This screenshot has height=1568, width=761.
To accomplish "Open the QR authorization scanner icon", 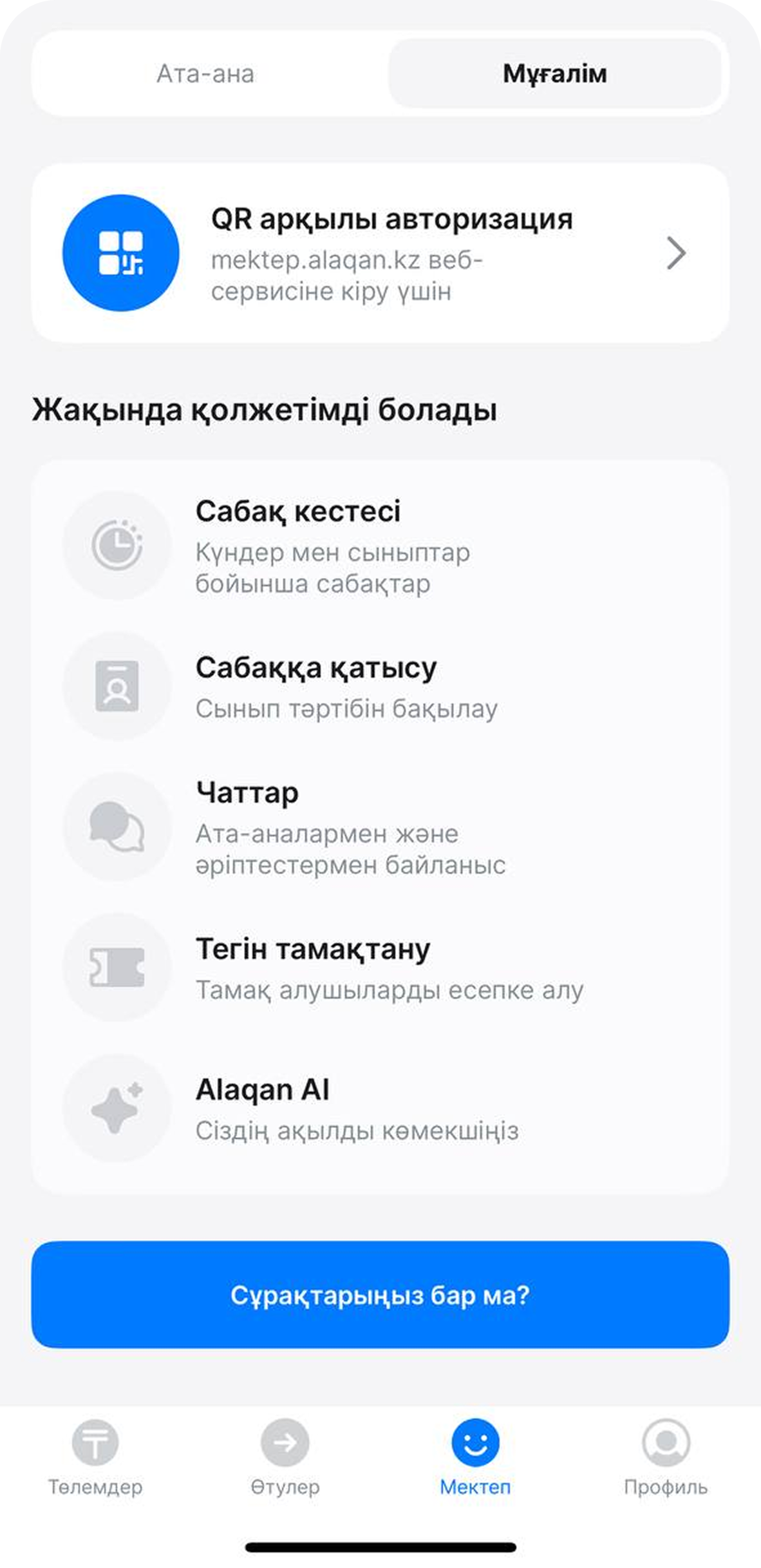I will 120,253.
